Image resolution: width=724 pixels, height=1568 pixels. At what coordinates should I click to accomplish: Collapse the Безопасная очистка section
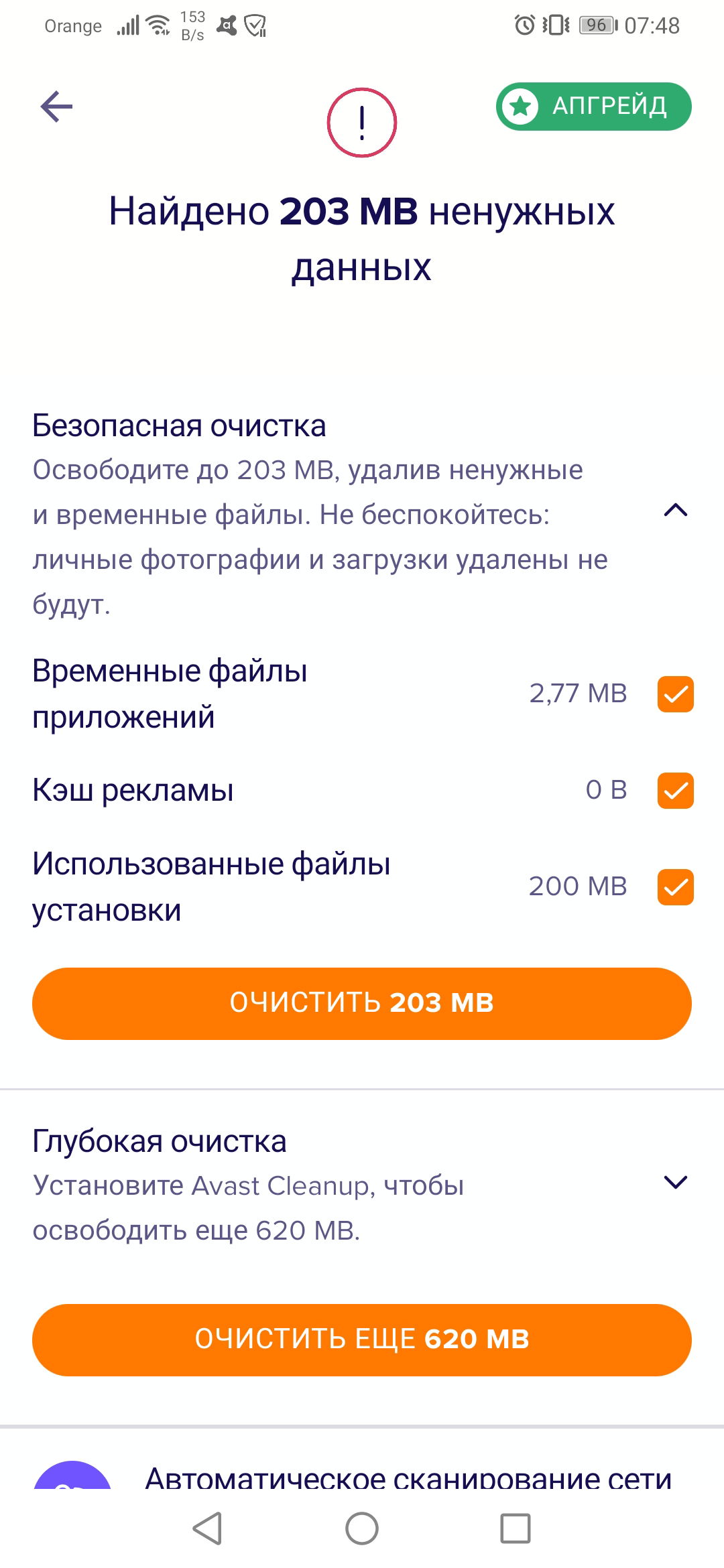pyautogui.click(x=675, y=511)
